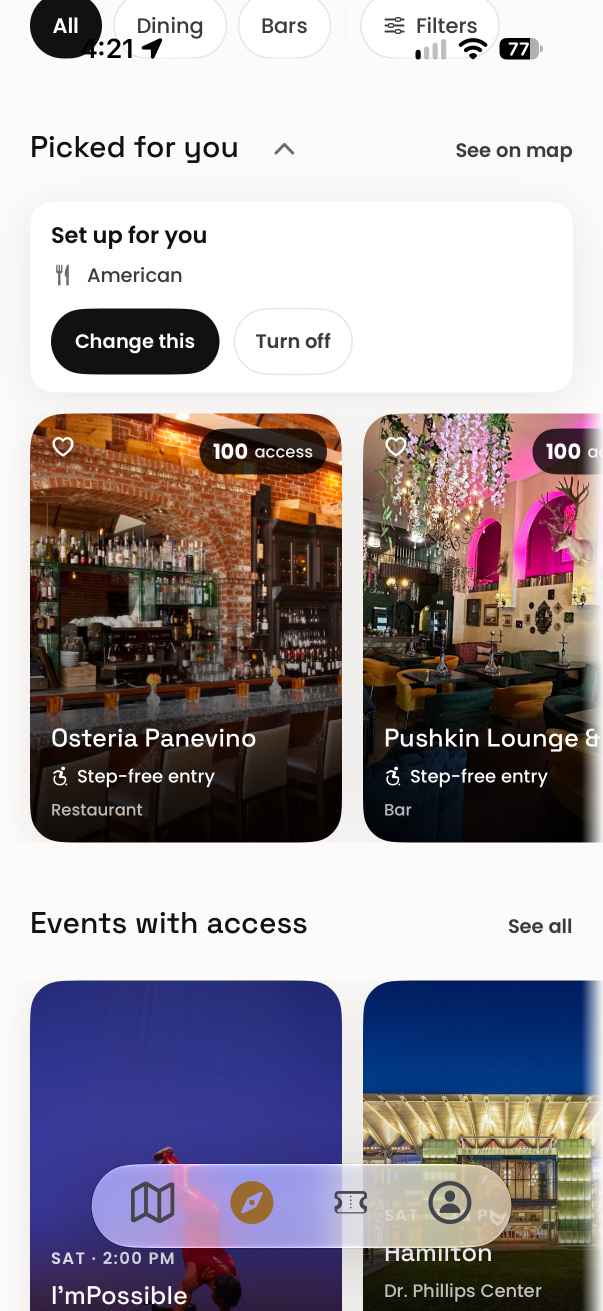
Task: Switch to the compass explore tab
Action: pyautogui.click(x=252, y=1203)
